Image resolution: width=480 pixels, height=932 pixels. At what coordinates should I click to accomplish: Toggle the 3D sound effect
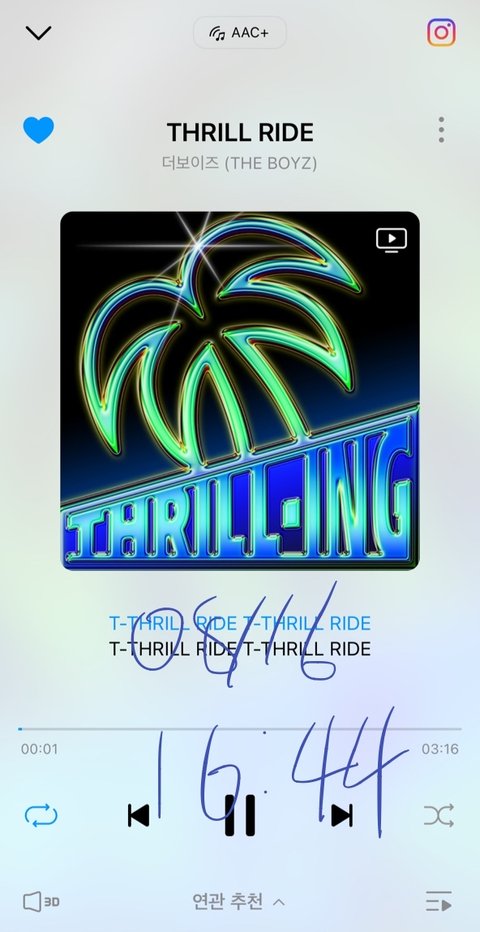pyautogui.click(x=41, y=902)
